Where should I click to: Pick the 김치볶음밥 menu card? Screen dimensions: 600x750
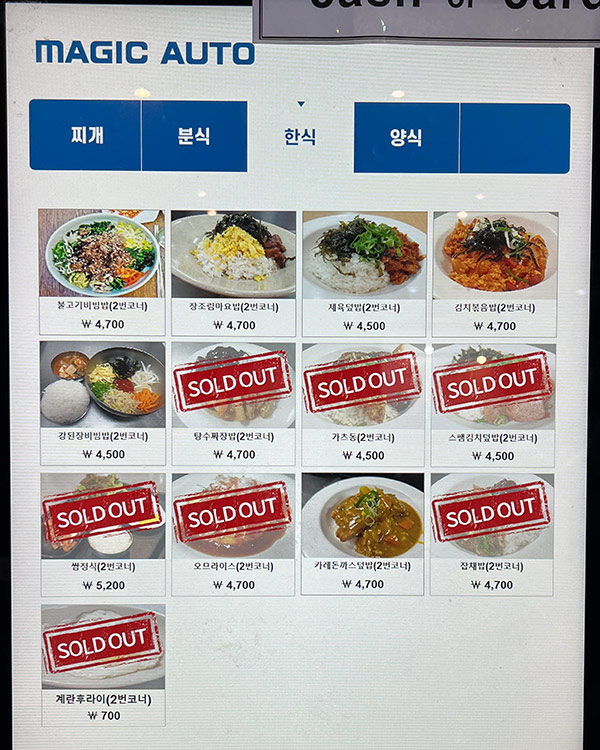(x=495, y=272)
